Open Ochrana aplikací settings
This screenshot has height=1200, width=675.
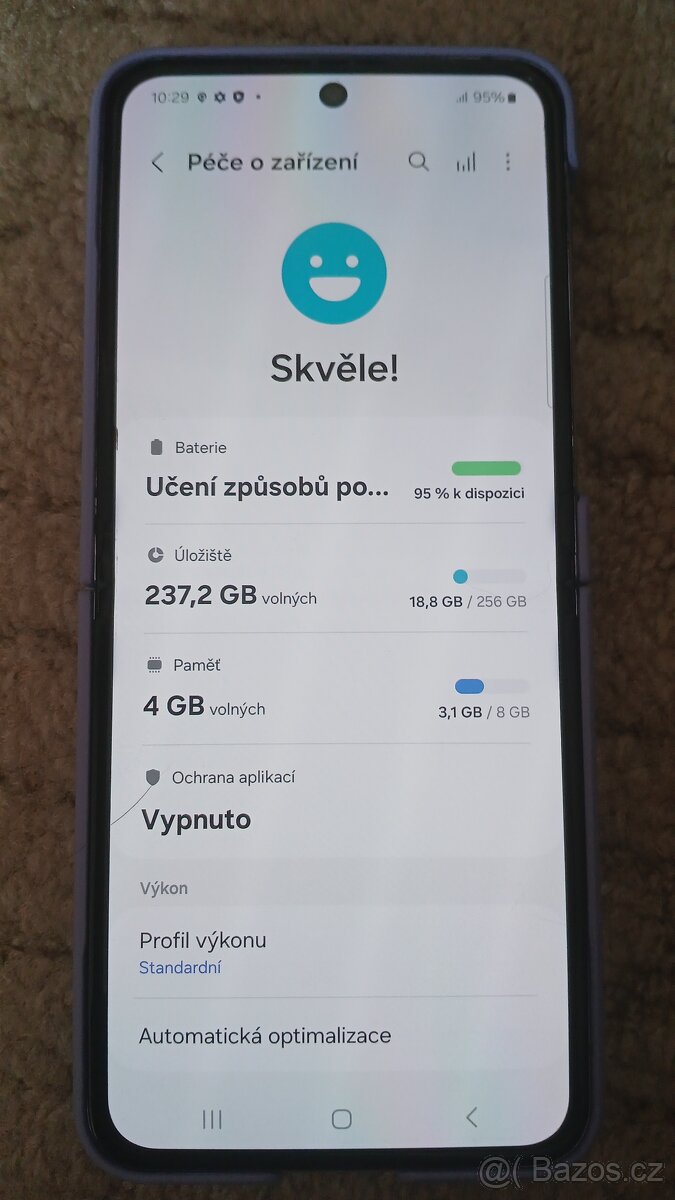(x=335, y=800)
